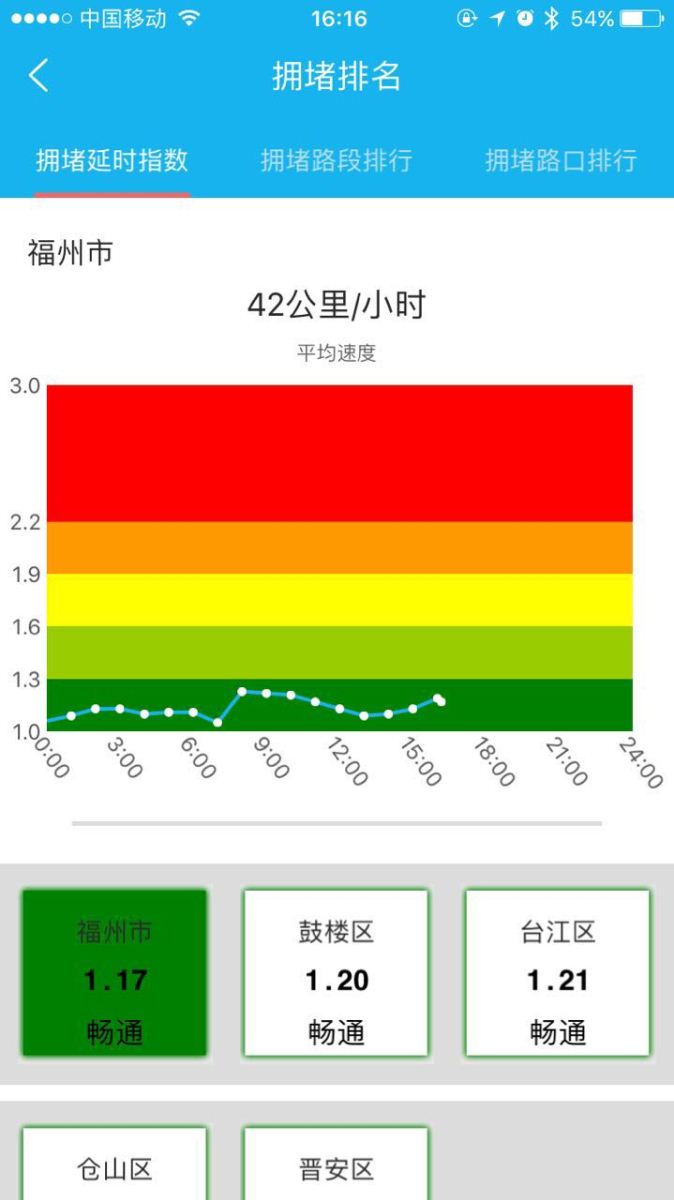
Task: Switch to the 拥堵路段排行 tab
Action: point(336,160)
